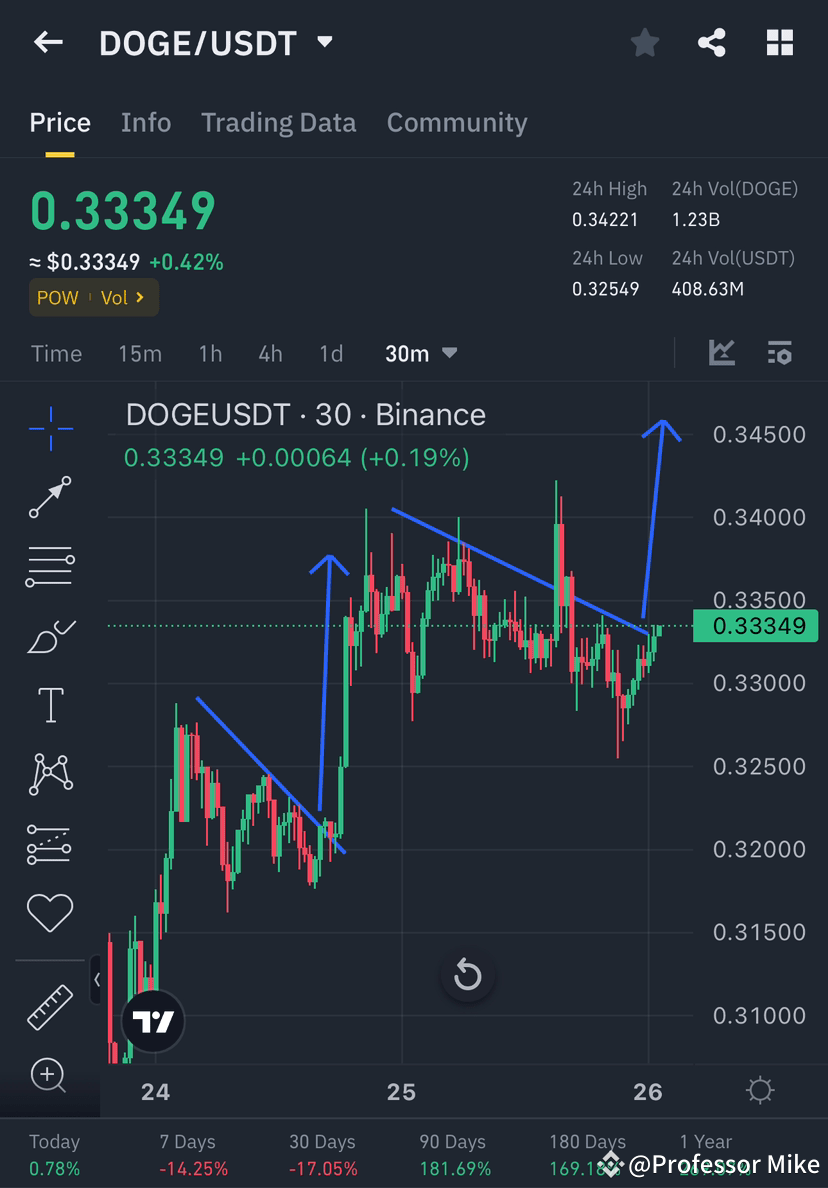This screenshot has height=1188, width=828.
Task: Open the zoom-in magnifier tool
Action: click(x=50, y=1076)
